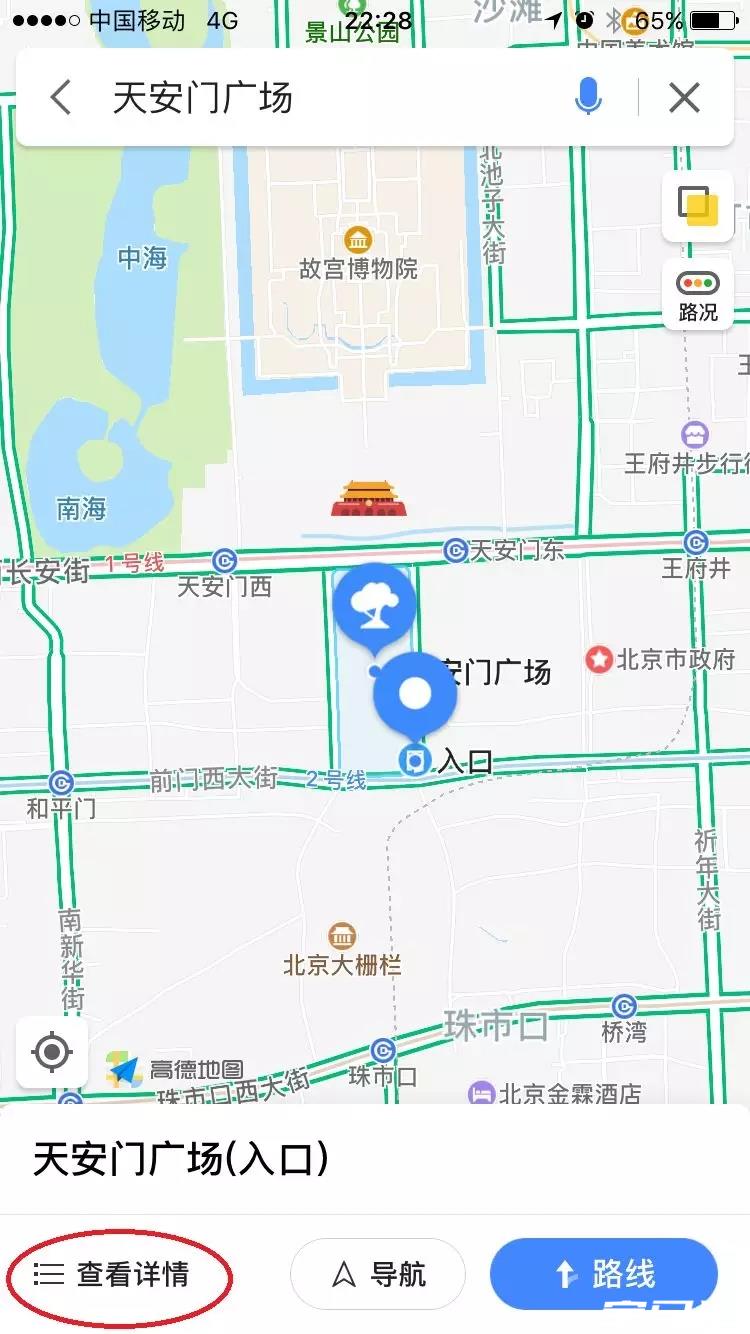The width and height of the screenshot is (750, 1334).
Task: Recenter map on my current location
Action: (52, 1052)
